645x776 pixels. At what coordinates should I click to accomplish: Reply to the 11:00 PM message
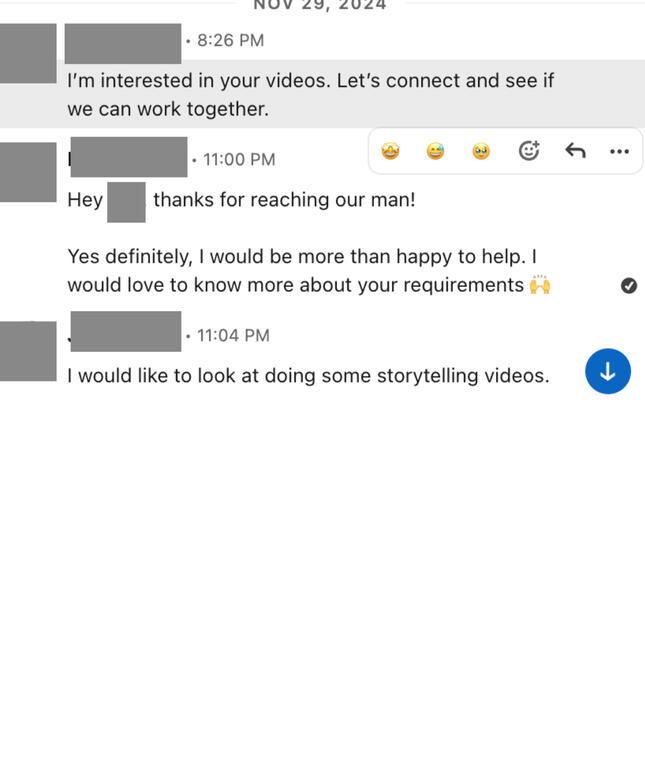575,151
